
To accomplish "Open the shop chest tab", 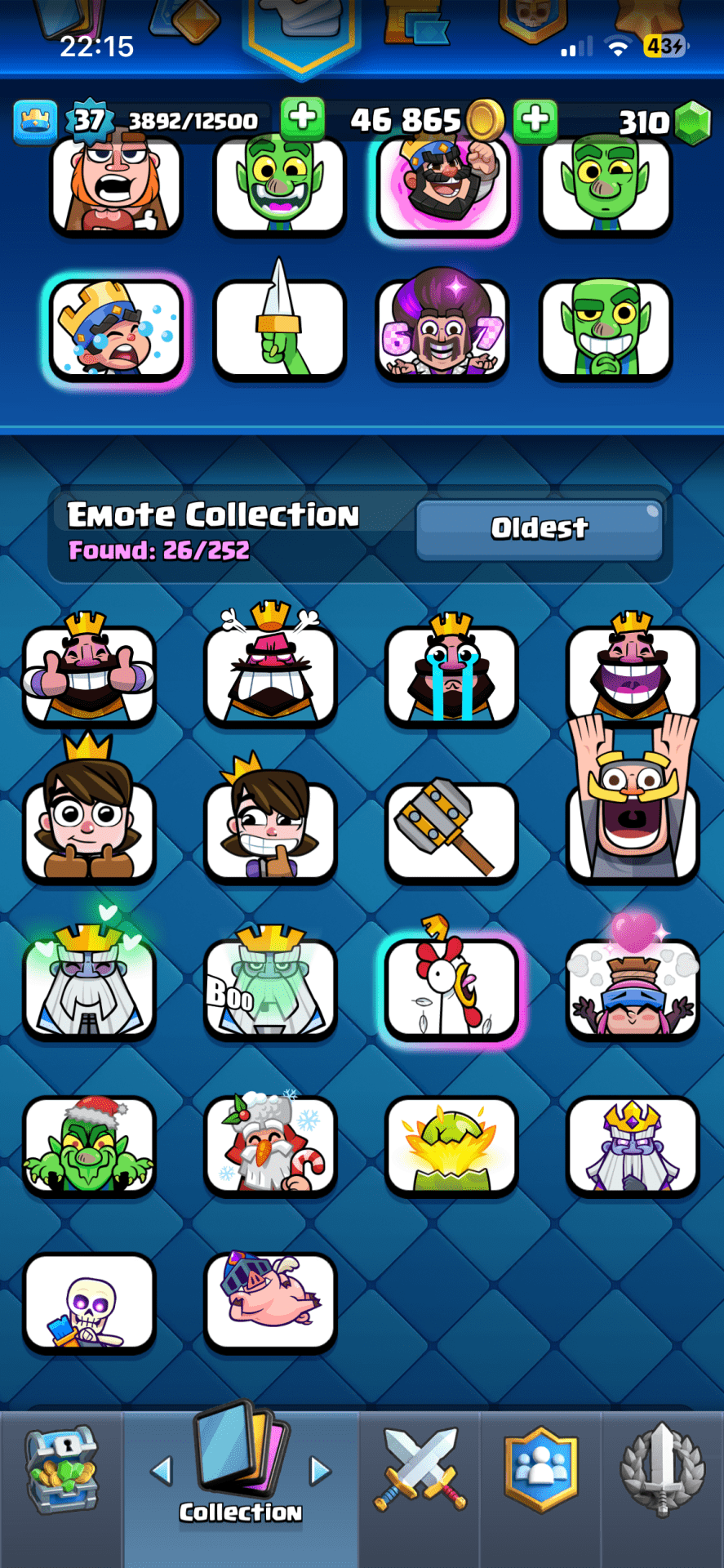I will click(x=61, y=1472).
